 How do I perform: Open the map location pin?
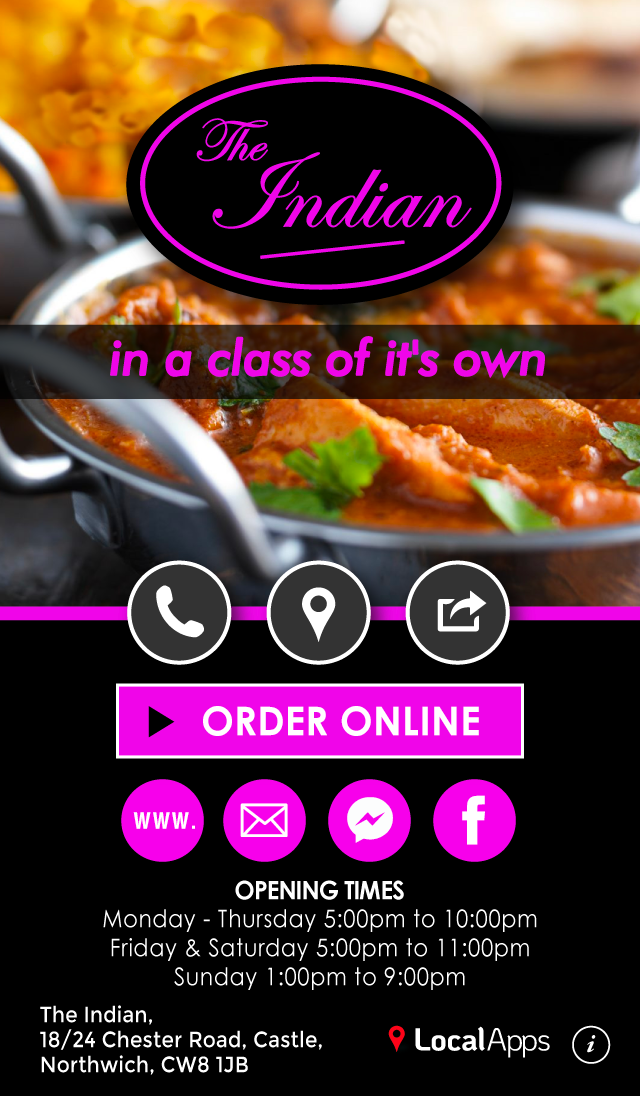pyautogui.click(x=319, y=613)
